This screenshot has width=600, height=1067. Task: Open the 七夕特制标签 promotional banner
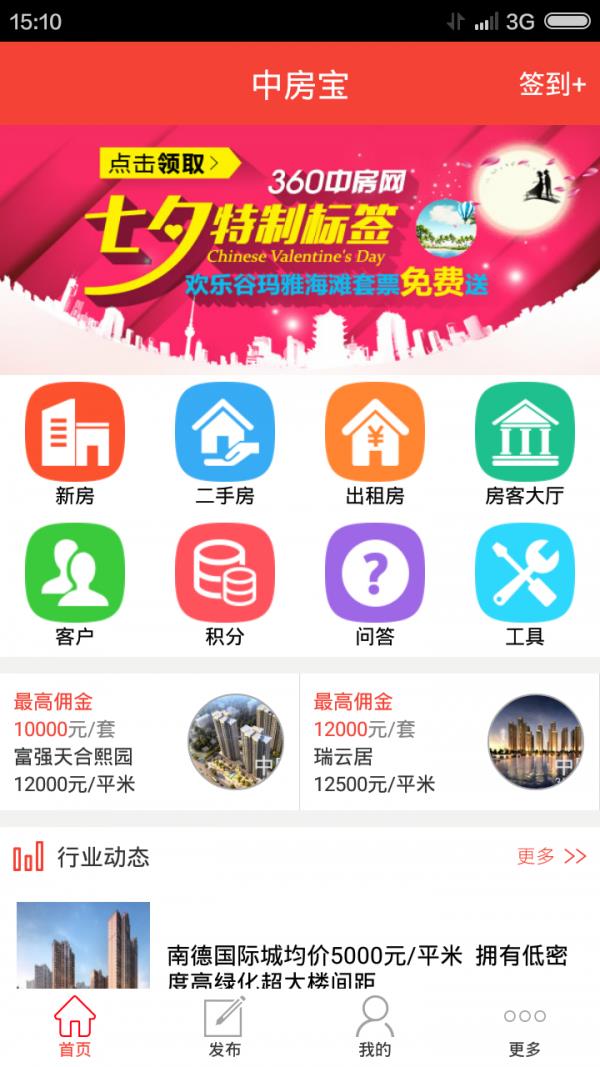coord(300,248)
